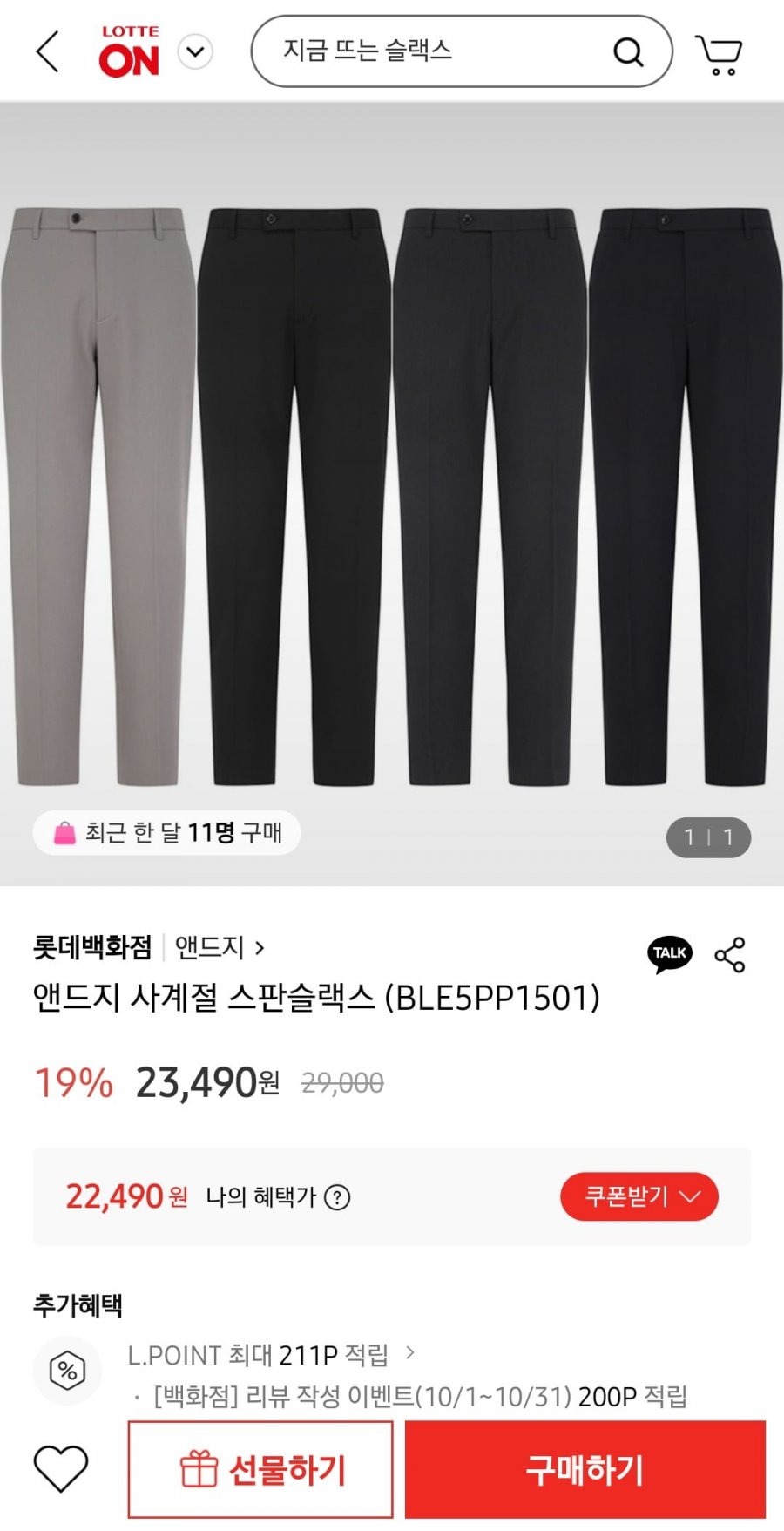Open the 앤드지 brand store link
784x1531 pixels.
pyautogui.click(x=220, y=947)
